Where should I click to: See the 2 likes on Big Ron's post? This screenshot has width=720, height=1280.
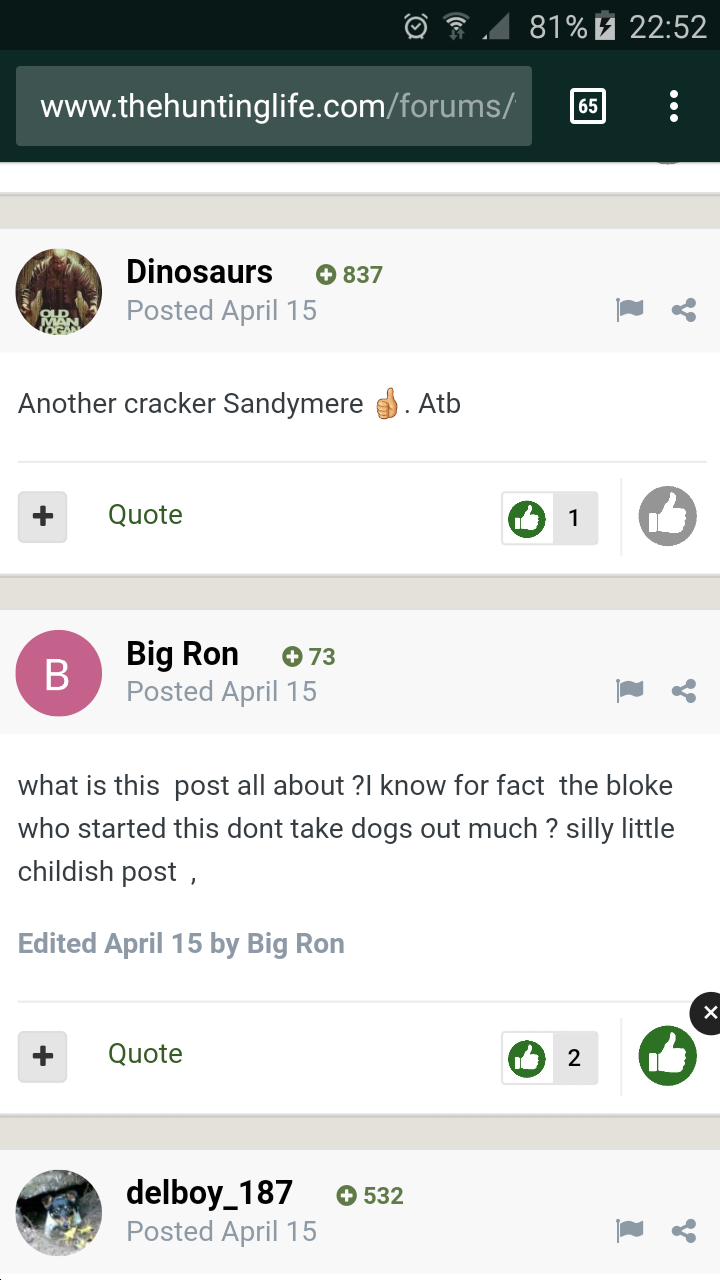(550, 1058)
